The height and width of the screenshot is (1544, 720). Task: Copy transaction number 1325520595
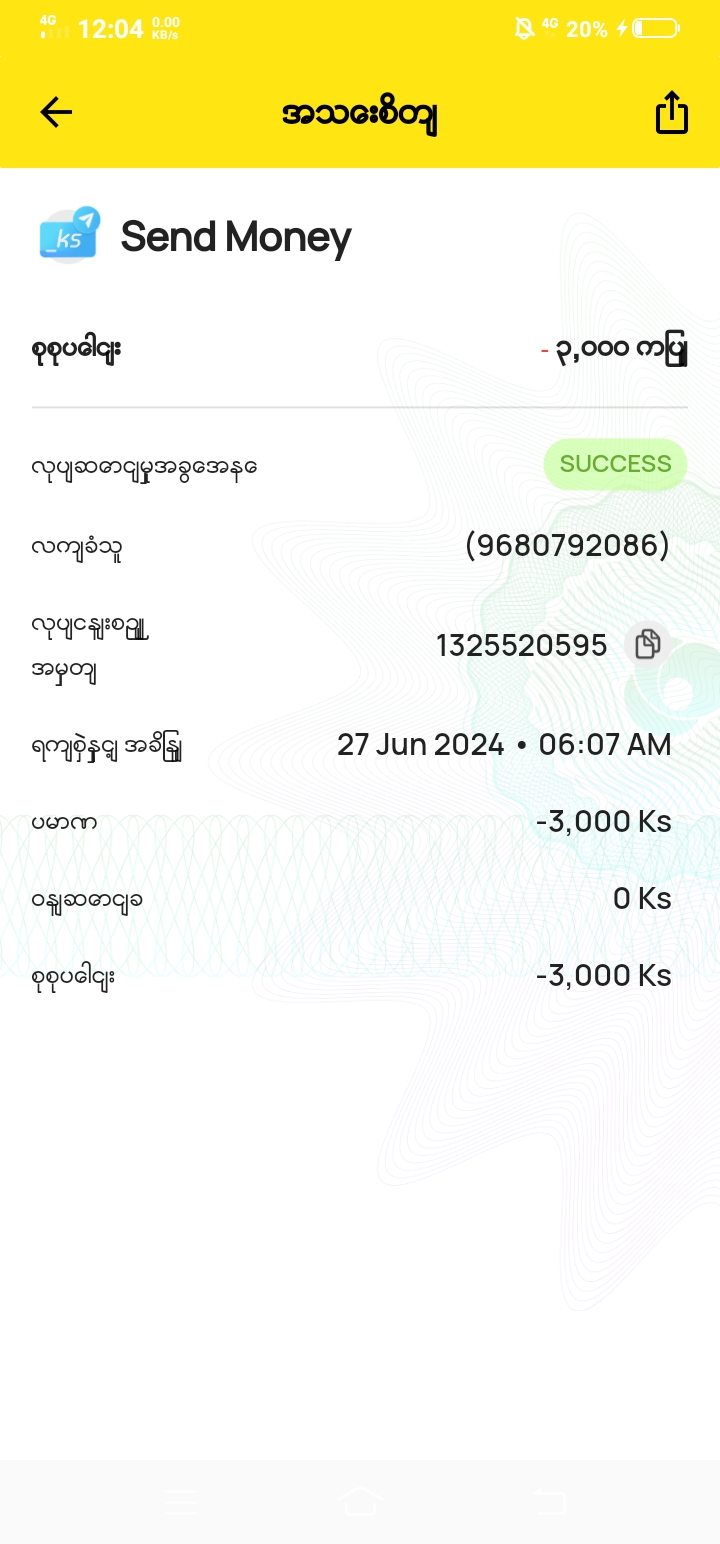(647, 644)
